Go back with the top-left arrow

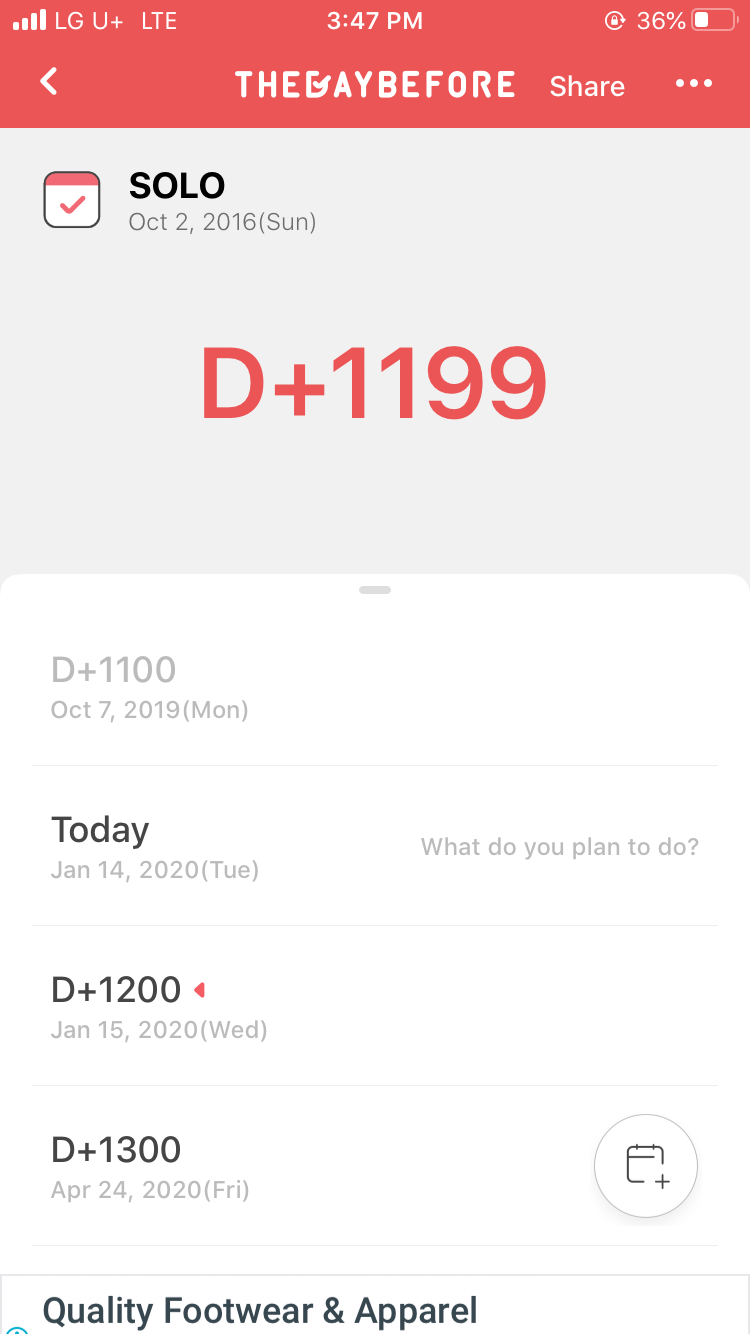point(49,81)
